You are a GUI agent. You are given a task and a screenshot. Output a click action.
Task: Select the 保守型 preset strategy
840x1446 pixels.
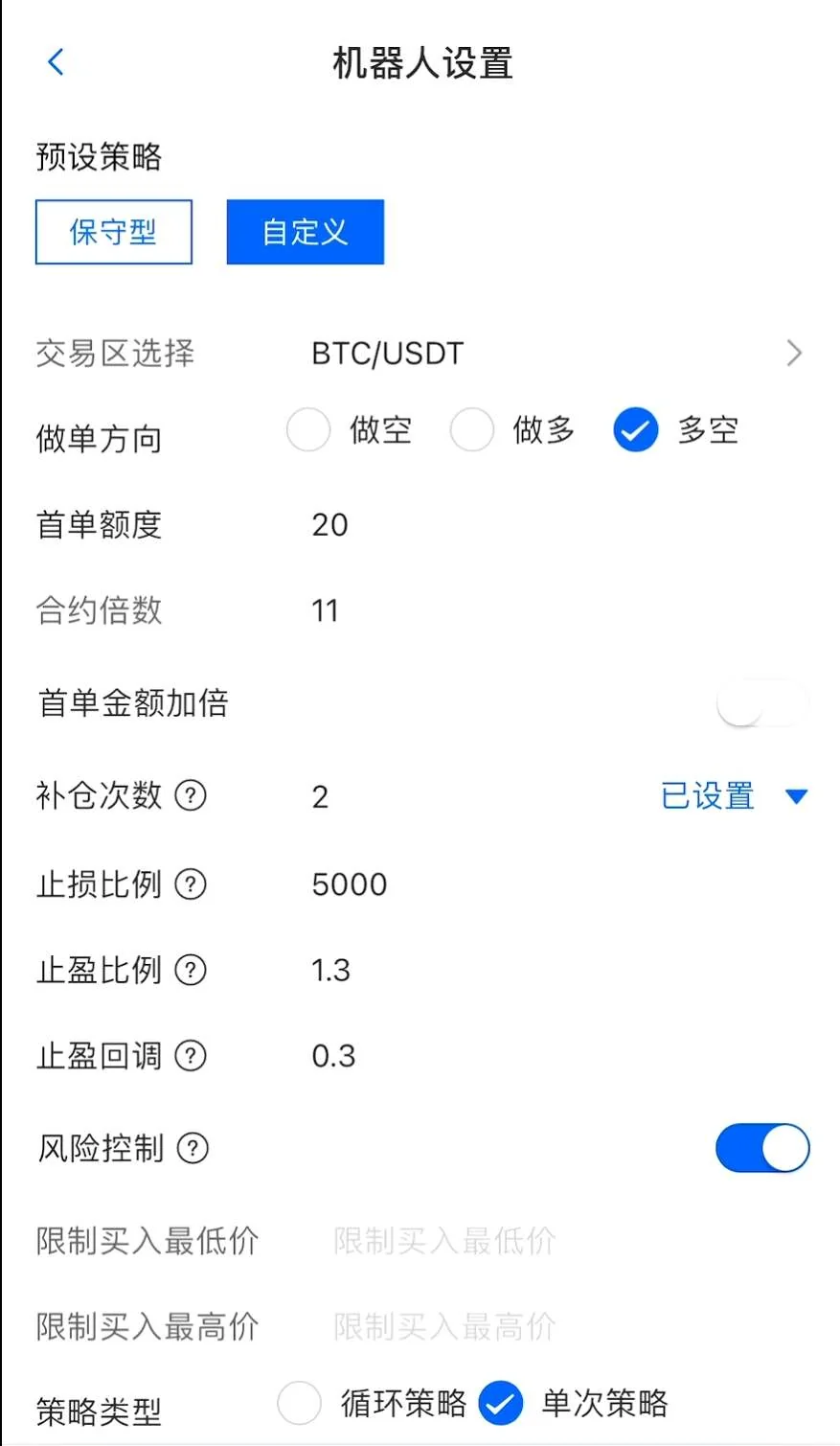pyautogui.click(x=114, y=232)
